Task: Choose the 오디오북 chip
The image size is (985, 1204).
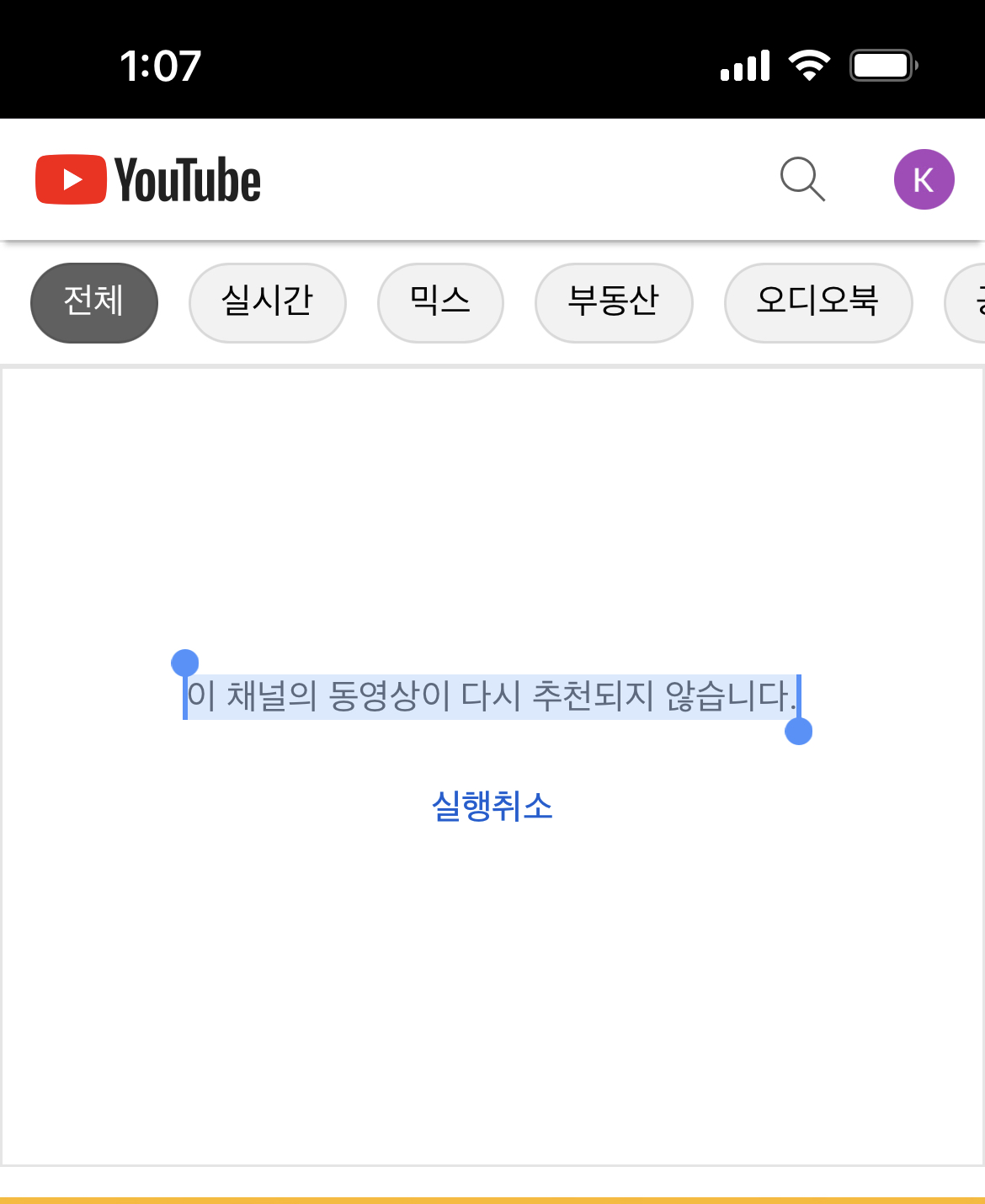Action: click(x=817, y=302)
